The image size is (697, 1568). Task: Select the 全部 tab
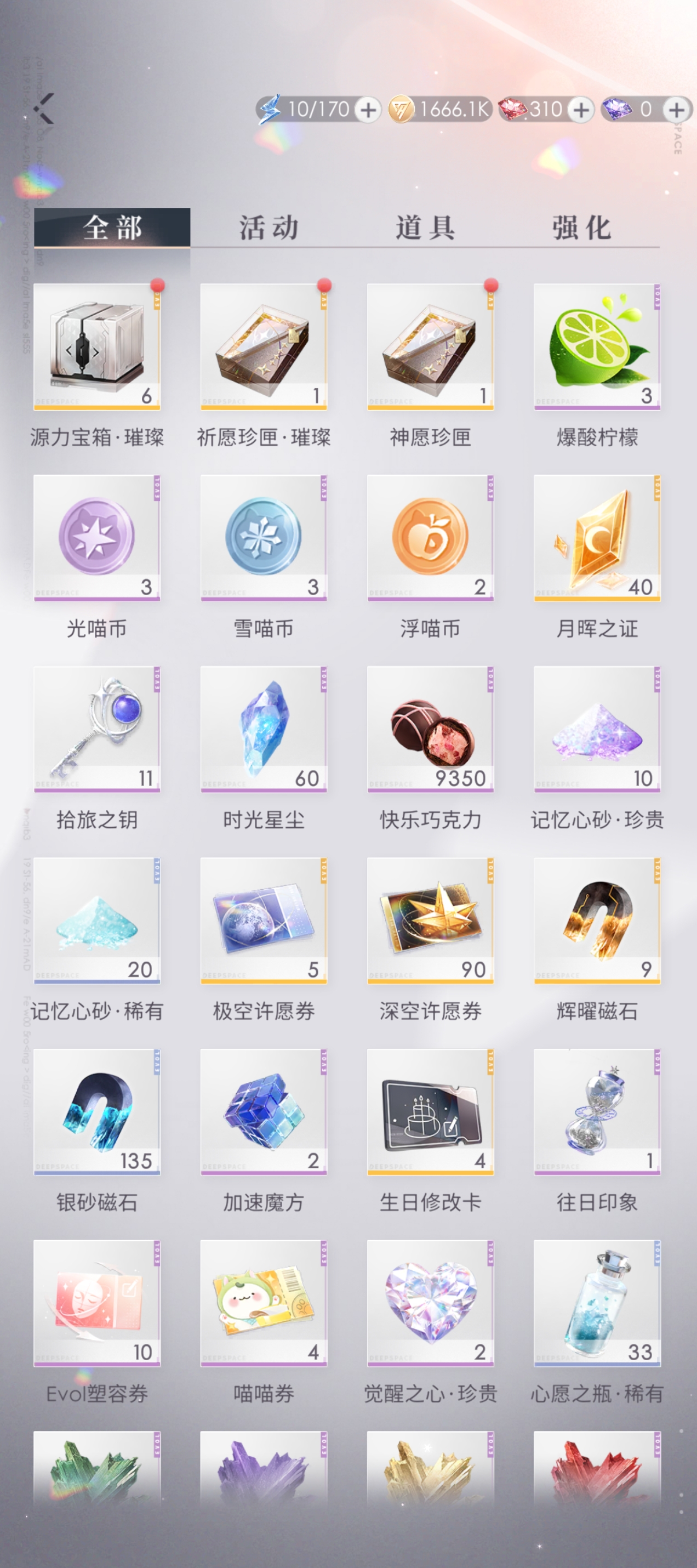[112, 228]
